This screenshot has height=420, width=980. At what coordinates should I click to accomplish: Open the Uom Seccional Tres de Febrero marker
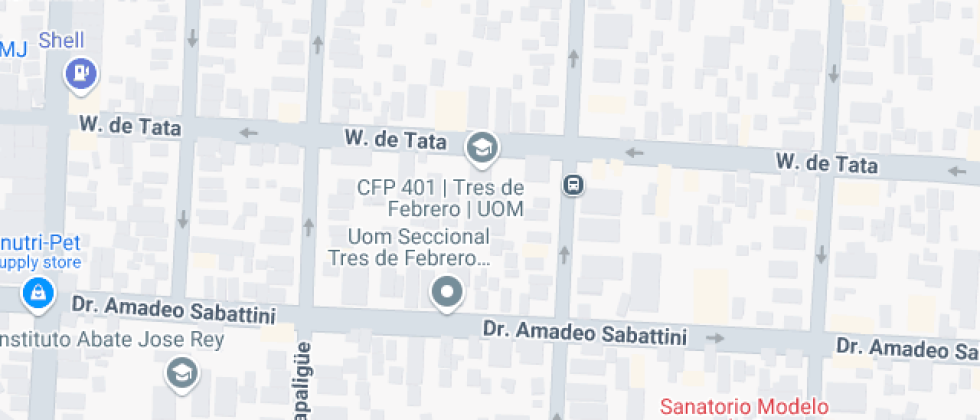click(x=447, y=293)
